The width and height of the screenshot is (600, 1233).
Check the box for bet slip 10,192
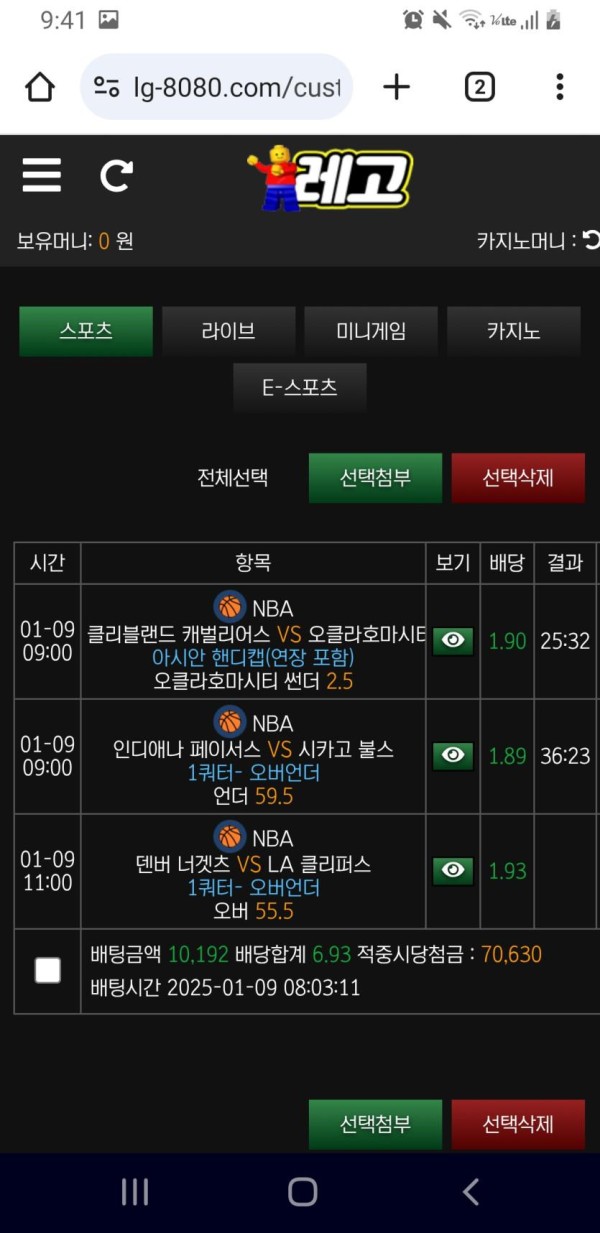47,970
